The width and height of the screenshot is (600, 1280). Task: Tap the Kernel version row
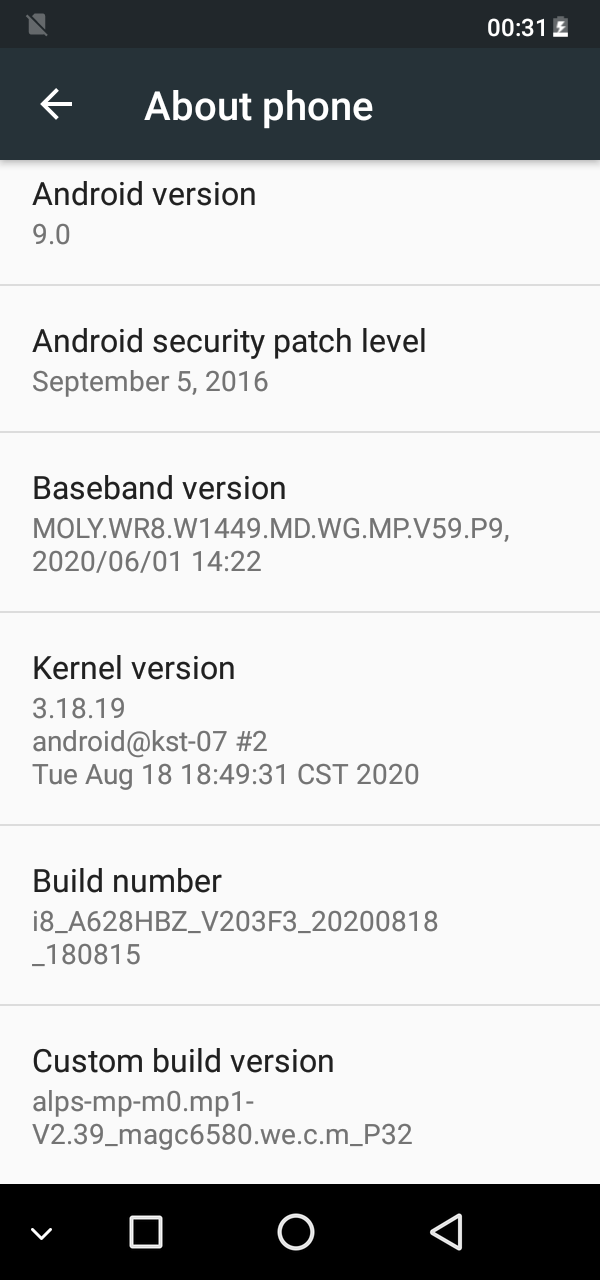(x=300, y=719)
